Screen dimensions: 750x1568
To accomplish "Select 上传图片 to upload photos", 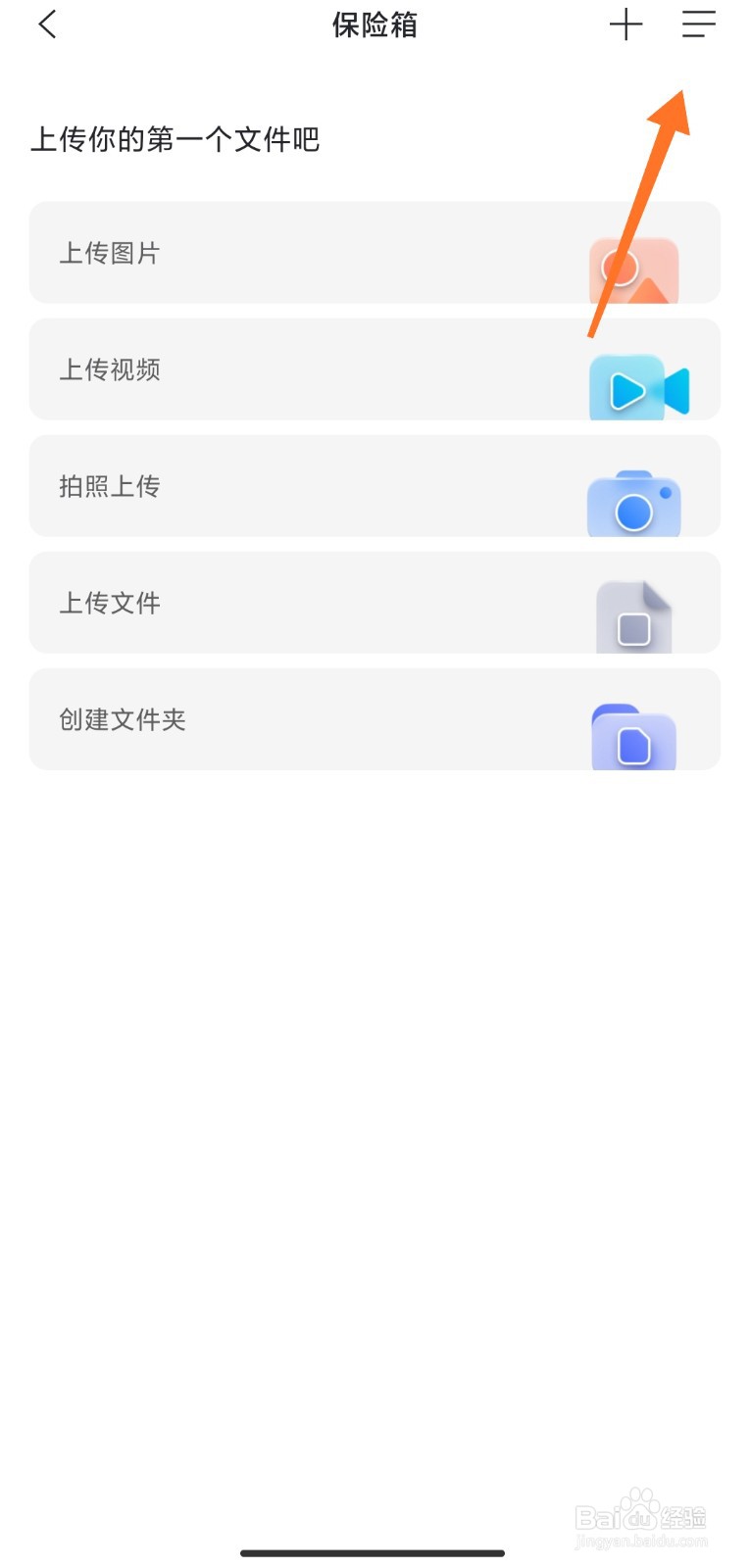I will tap(375, 253).
